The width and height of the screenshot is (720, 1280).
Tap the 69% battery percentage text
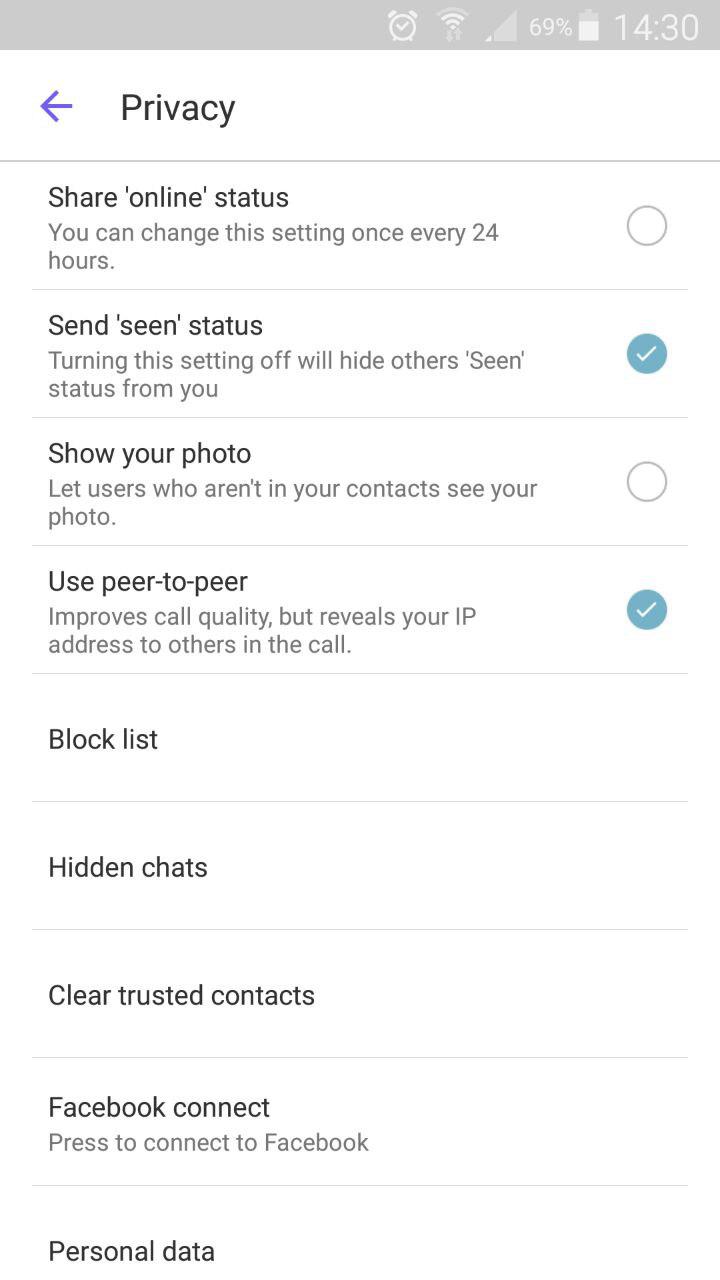549,26
